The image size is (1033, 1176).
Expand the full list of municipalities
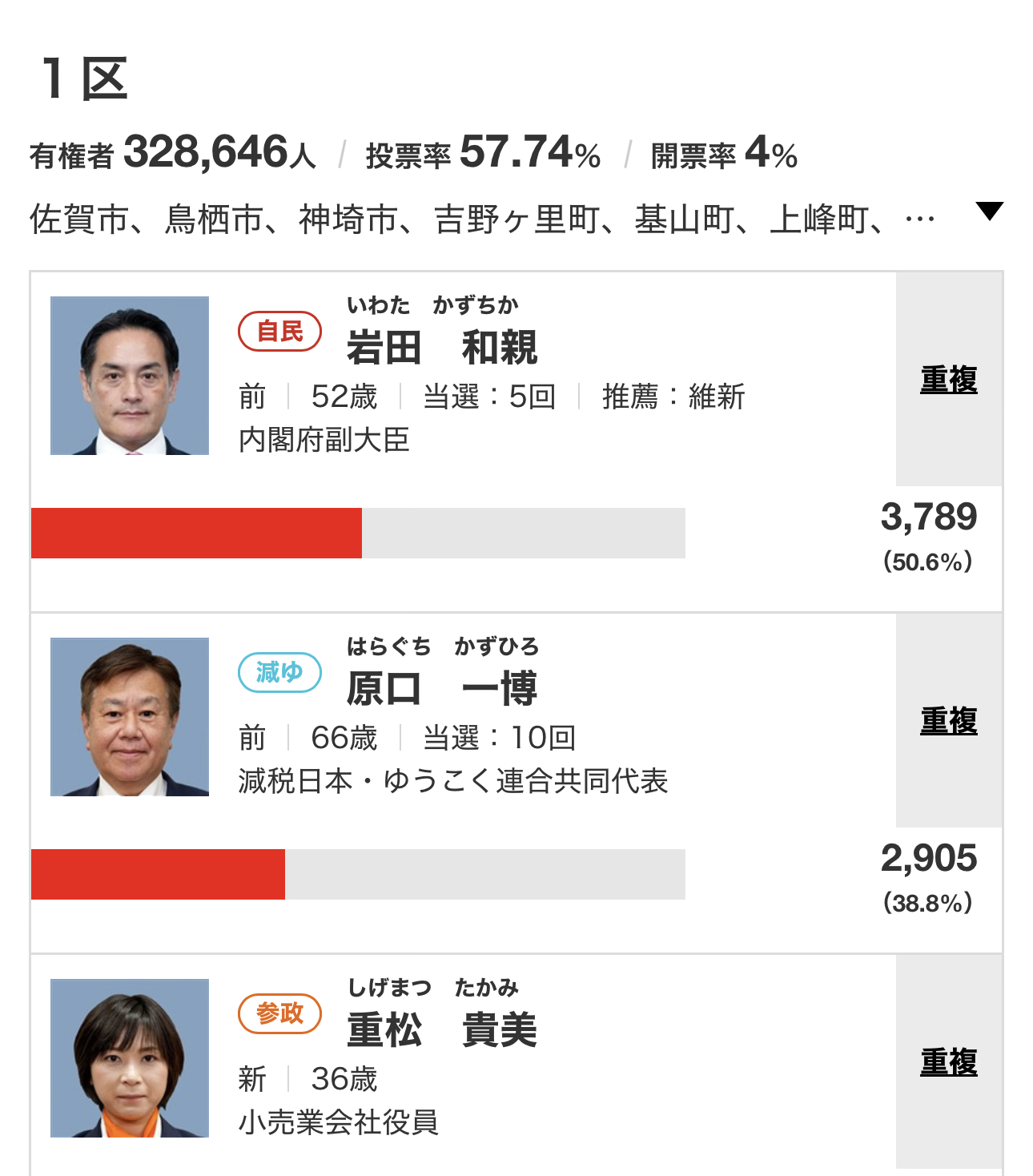pyautogui.click(x=990, y=211)
